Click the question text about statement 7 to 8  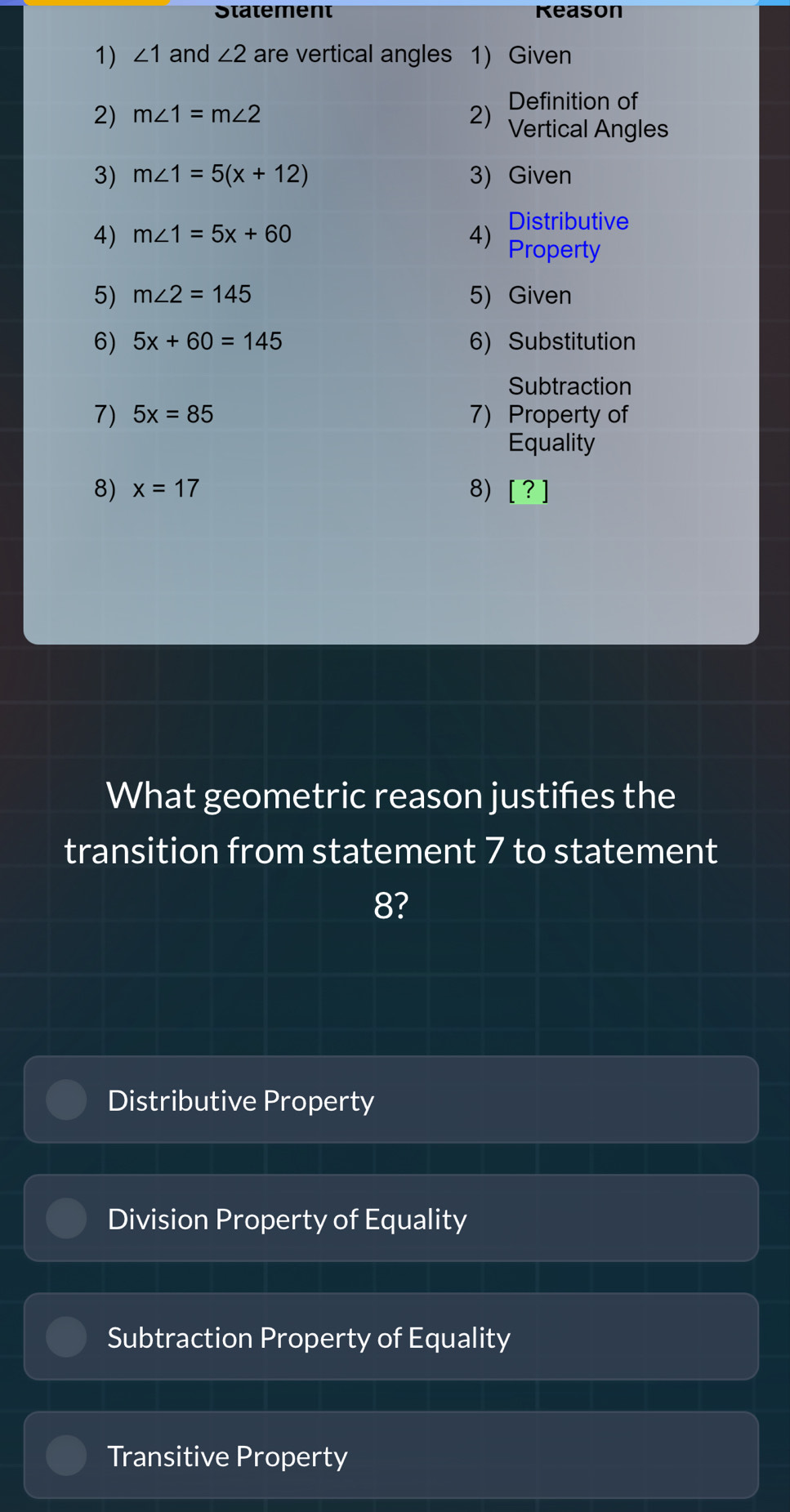pyautogui.click(x=391, y=850)
